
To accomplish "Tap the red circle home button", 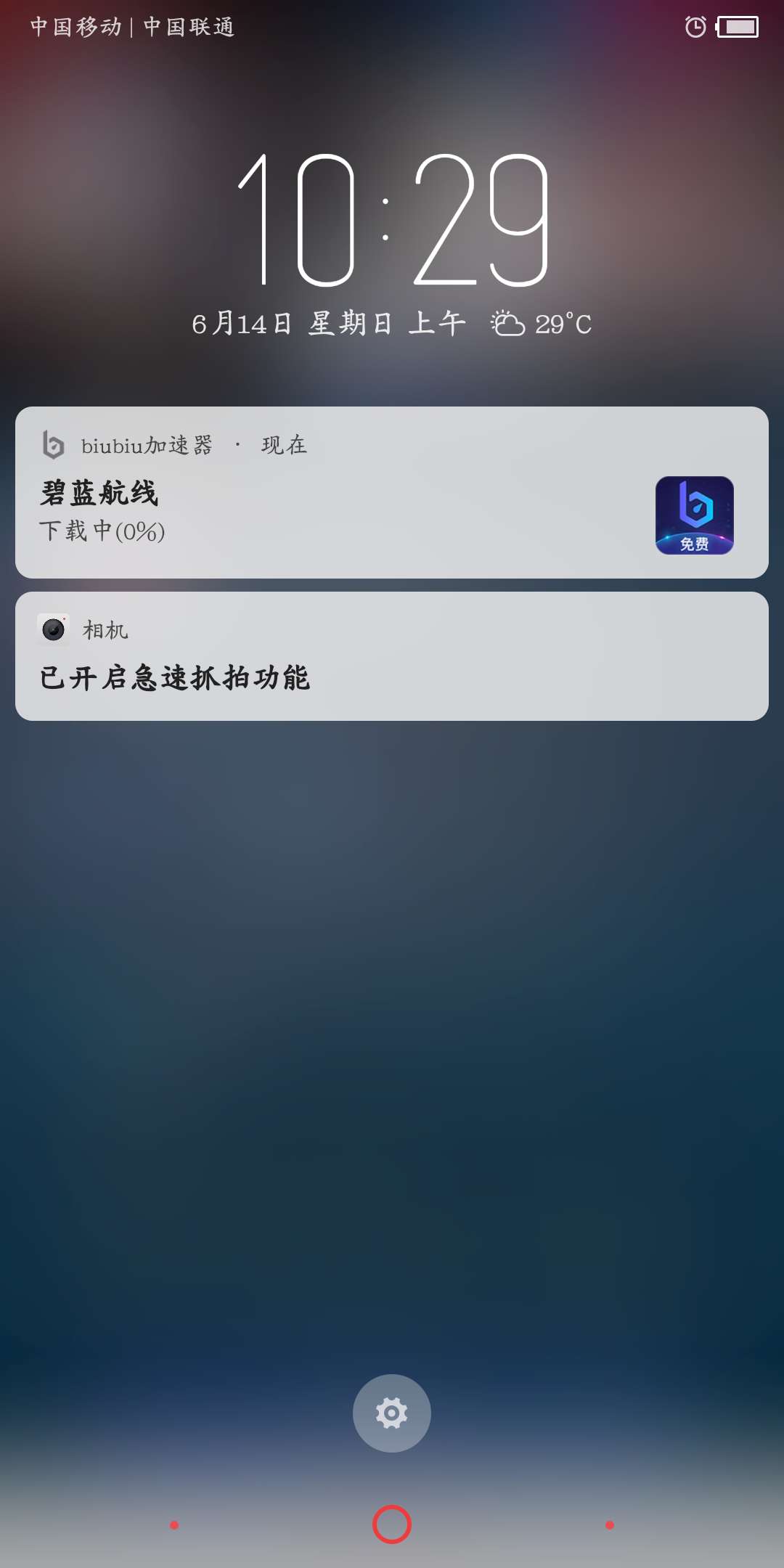I will [392, 1524].
